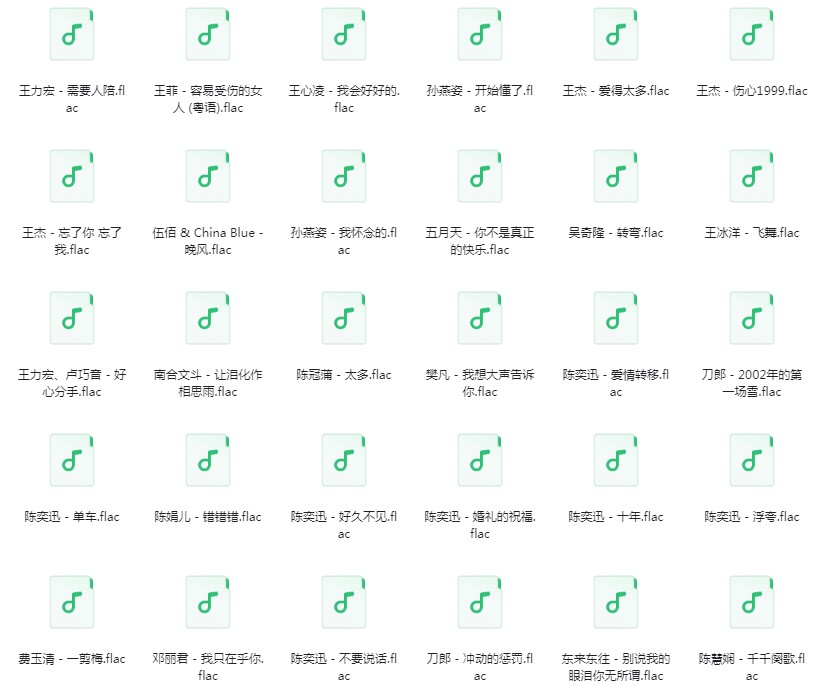
Task: Open 王冰洋 - 飞舞.flac
Action: (752, 177)
